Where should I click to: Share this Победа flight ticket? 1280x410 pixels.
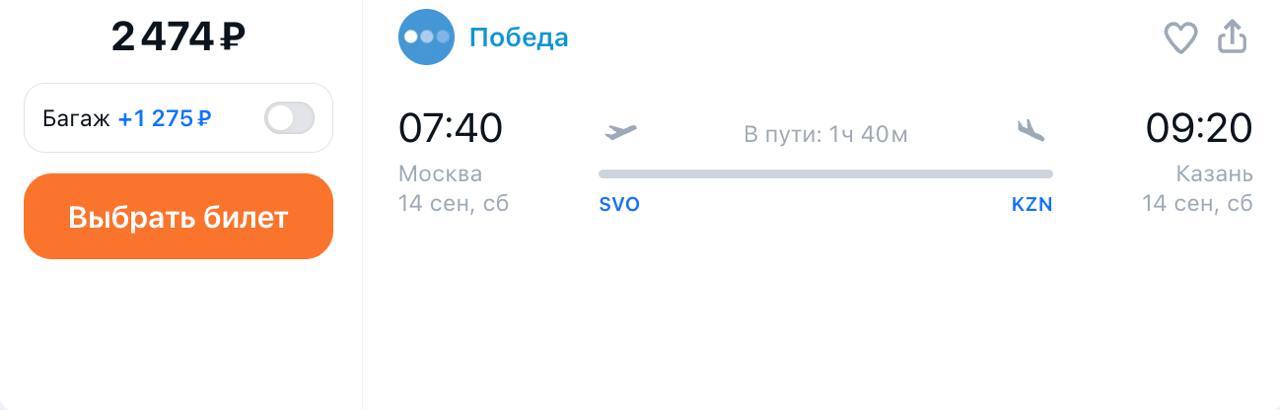coord(1232,37)
